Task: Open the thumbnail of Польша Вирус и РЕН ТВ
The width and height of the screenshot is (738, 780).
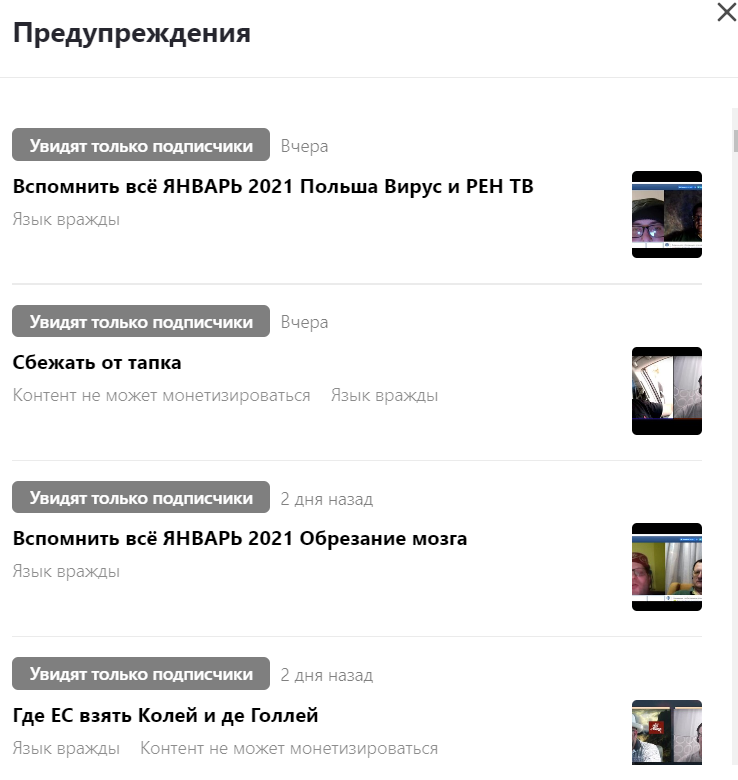Action: click(666, 215)
